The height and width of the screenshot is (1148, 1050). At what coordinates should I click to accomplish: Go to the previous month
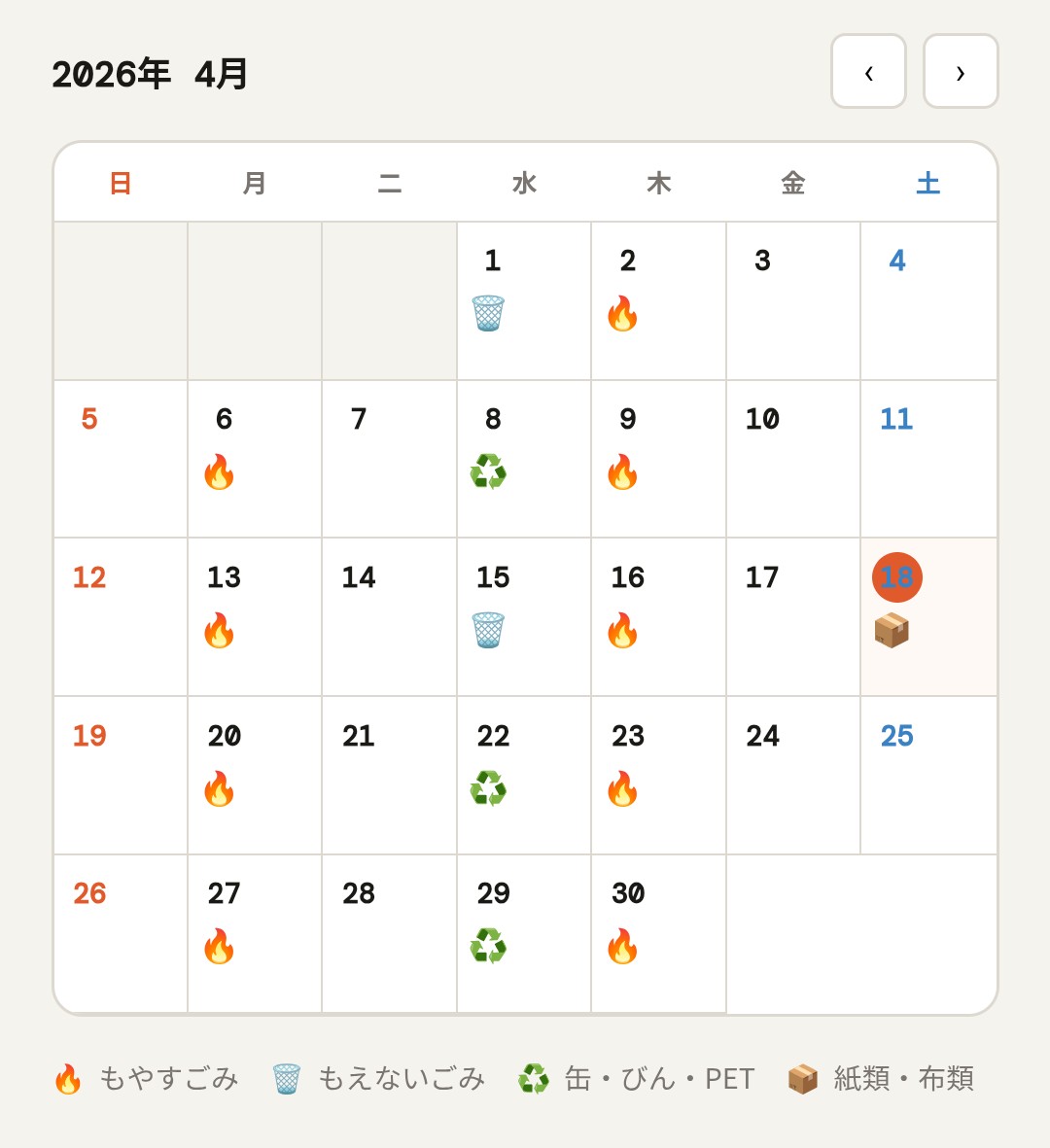tap(868, 72)
